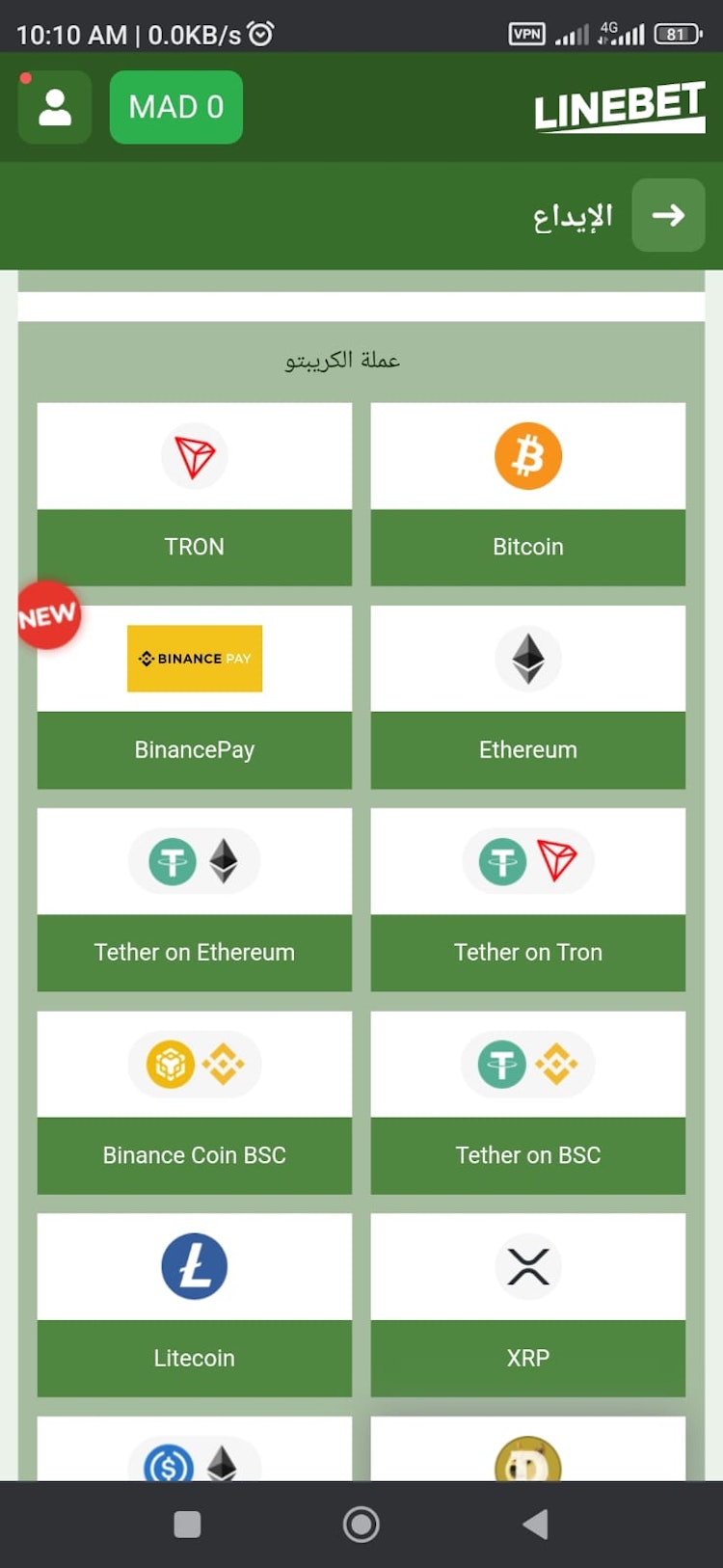Go back using the deposit arrow button
Screen dimensions: 723x1568
(x=668, y=215)
